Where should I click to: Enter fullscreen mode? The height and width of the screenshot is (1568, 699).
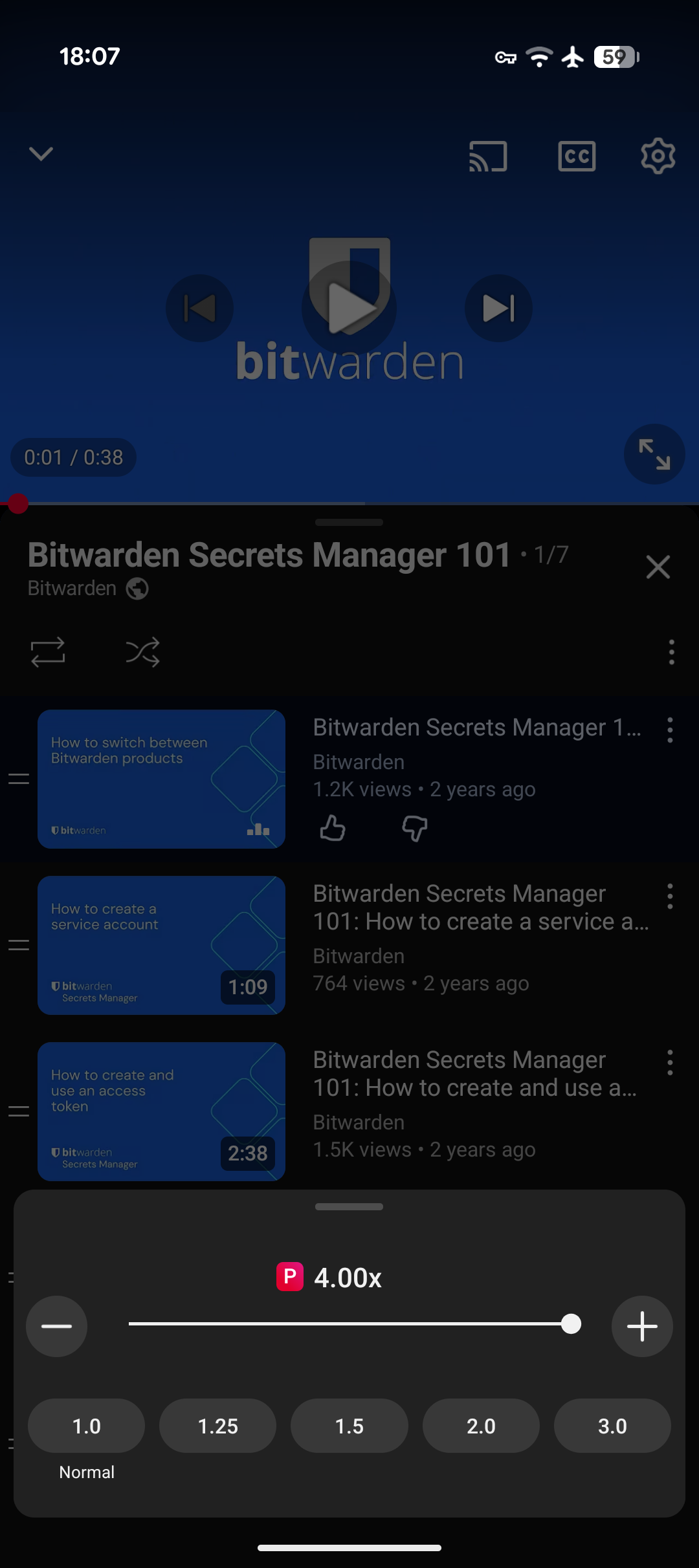tap(654, 454)
